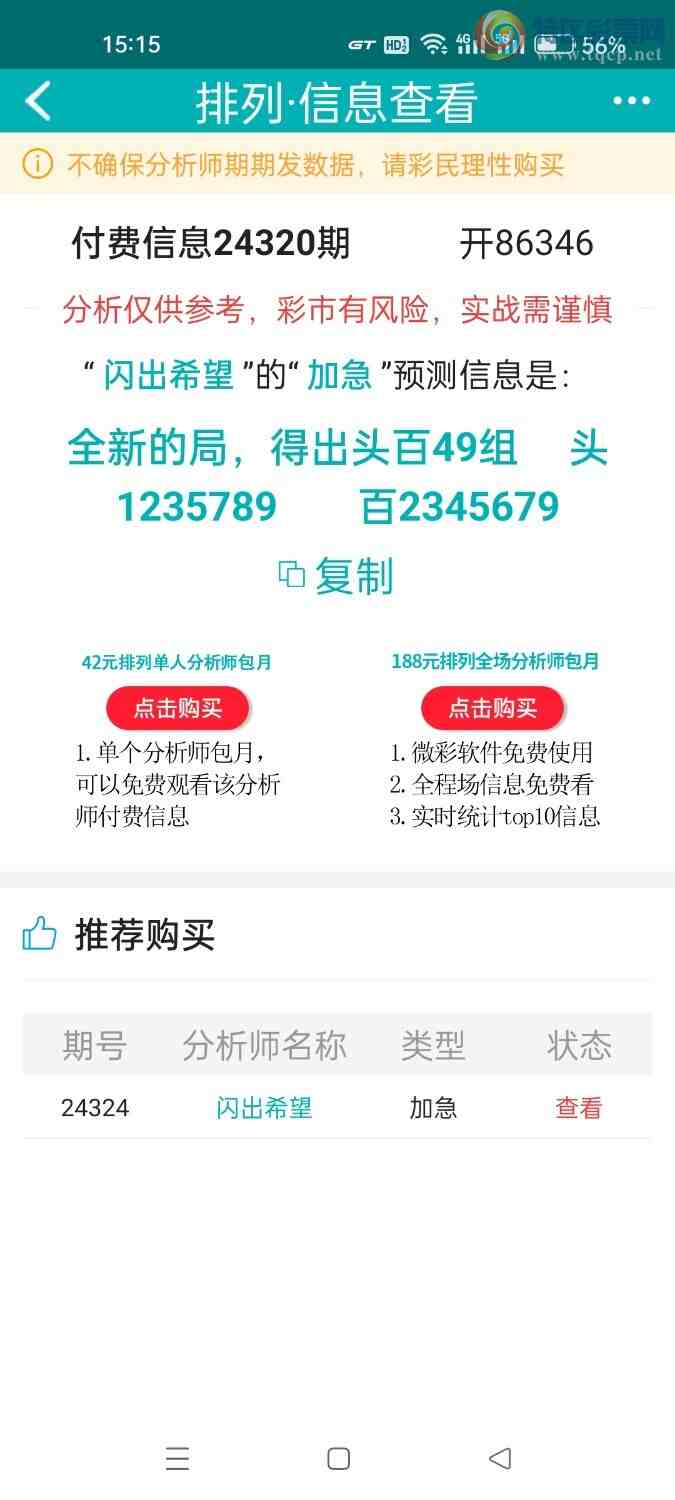The height and width of the screenshot is (1500, 675).
Task: Copy the prediction info with 复制
Action: tap(336, 577)
